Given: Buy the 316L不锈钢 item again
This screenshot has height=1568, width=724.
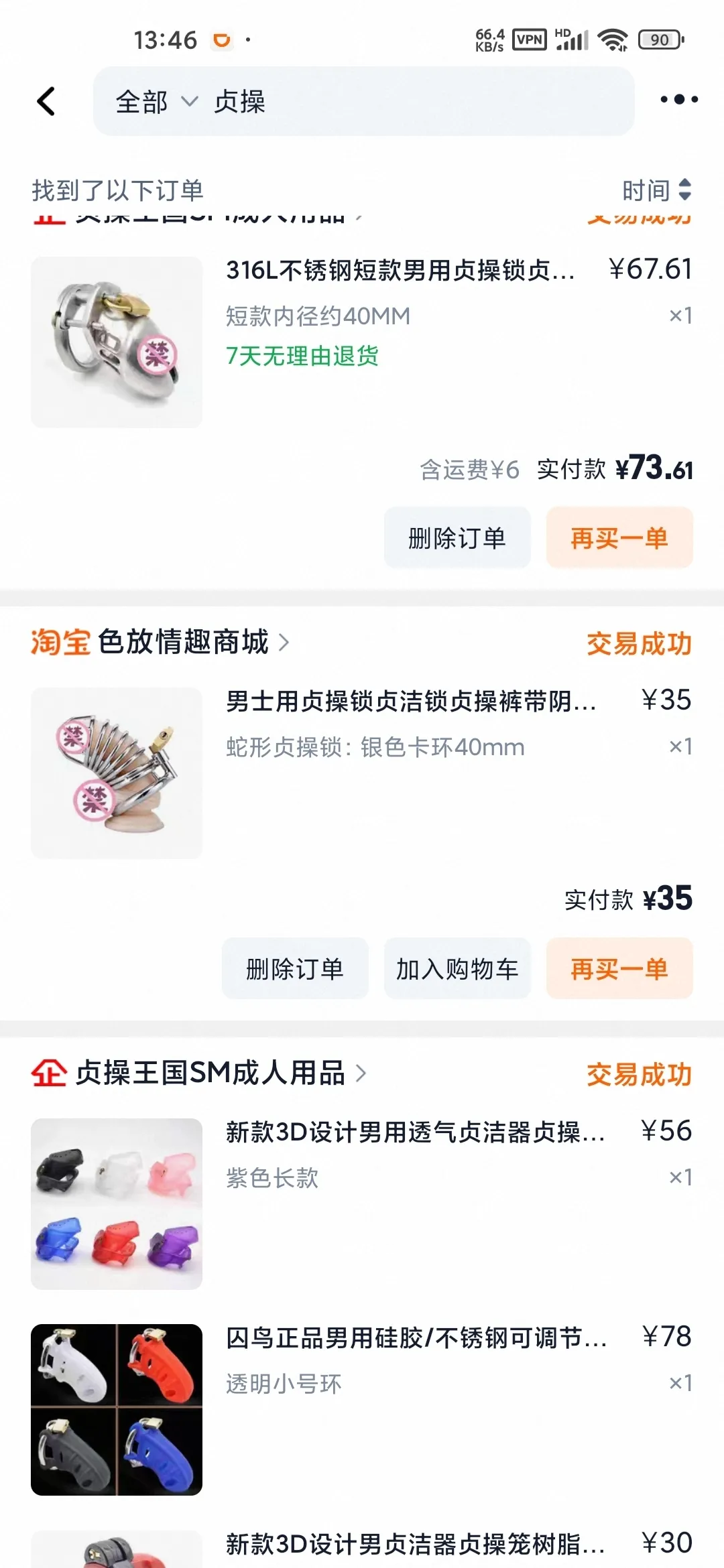Looking at the screenshot, I should pyautogui.click(x=619, y=538).
